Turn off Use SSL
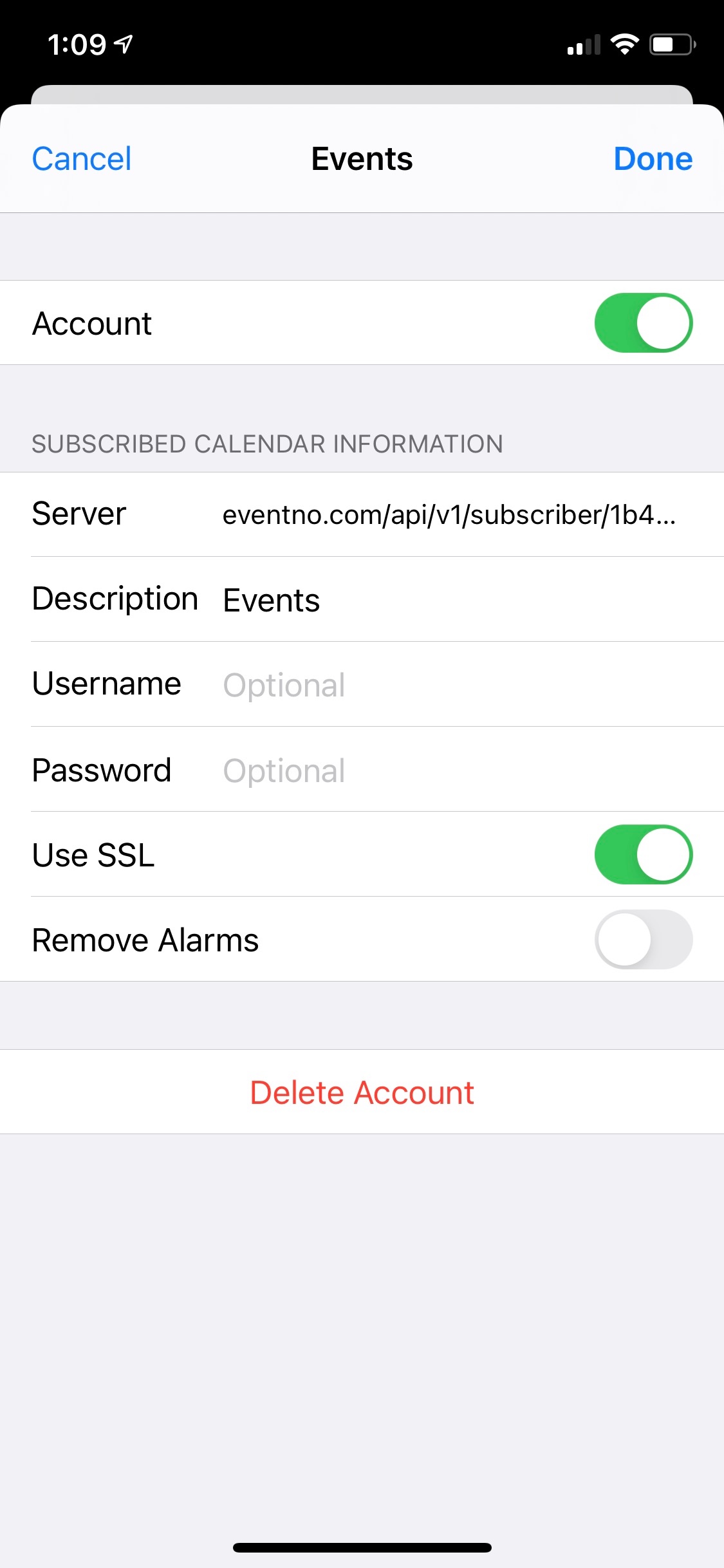 click(643, 854)
